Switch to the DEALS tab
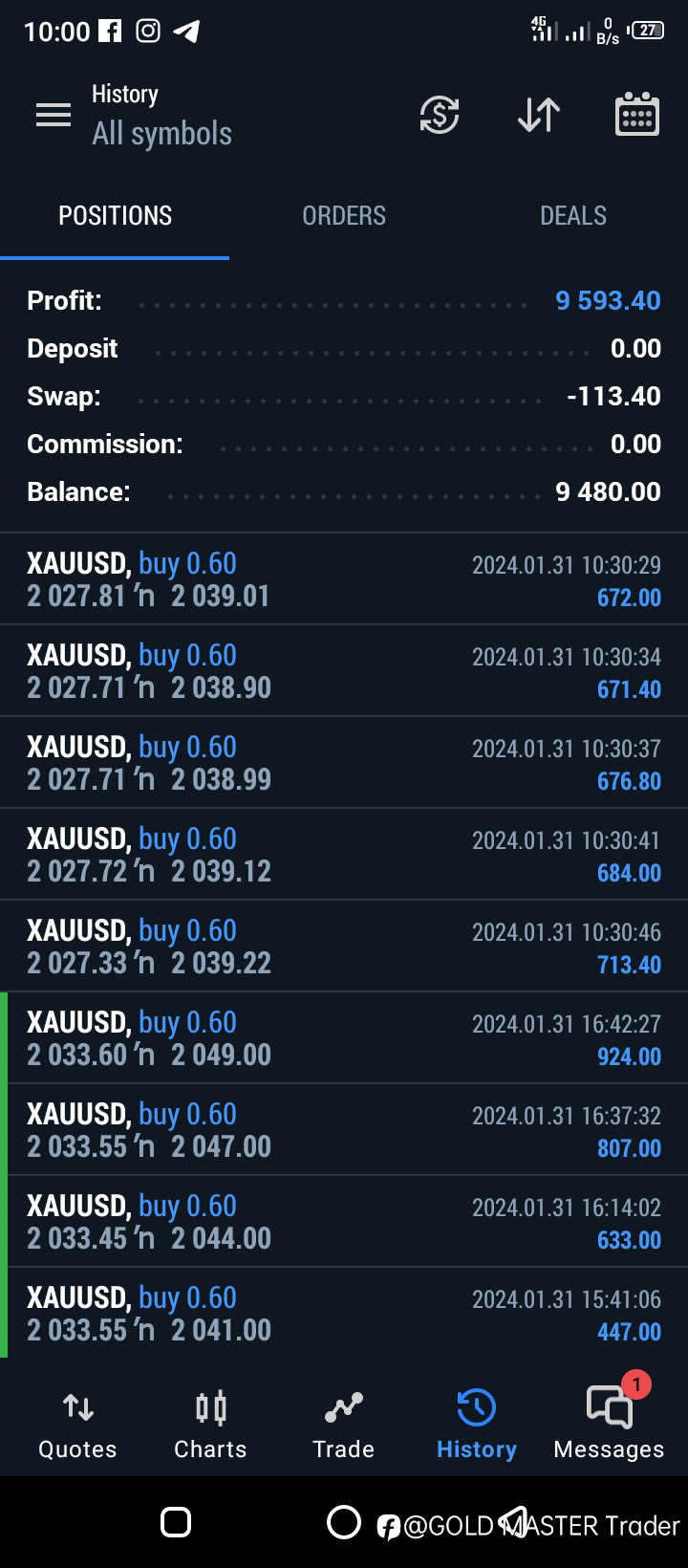This screenshot has width=688, height=1568. [x=573, y=216]
